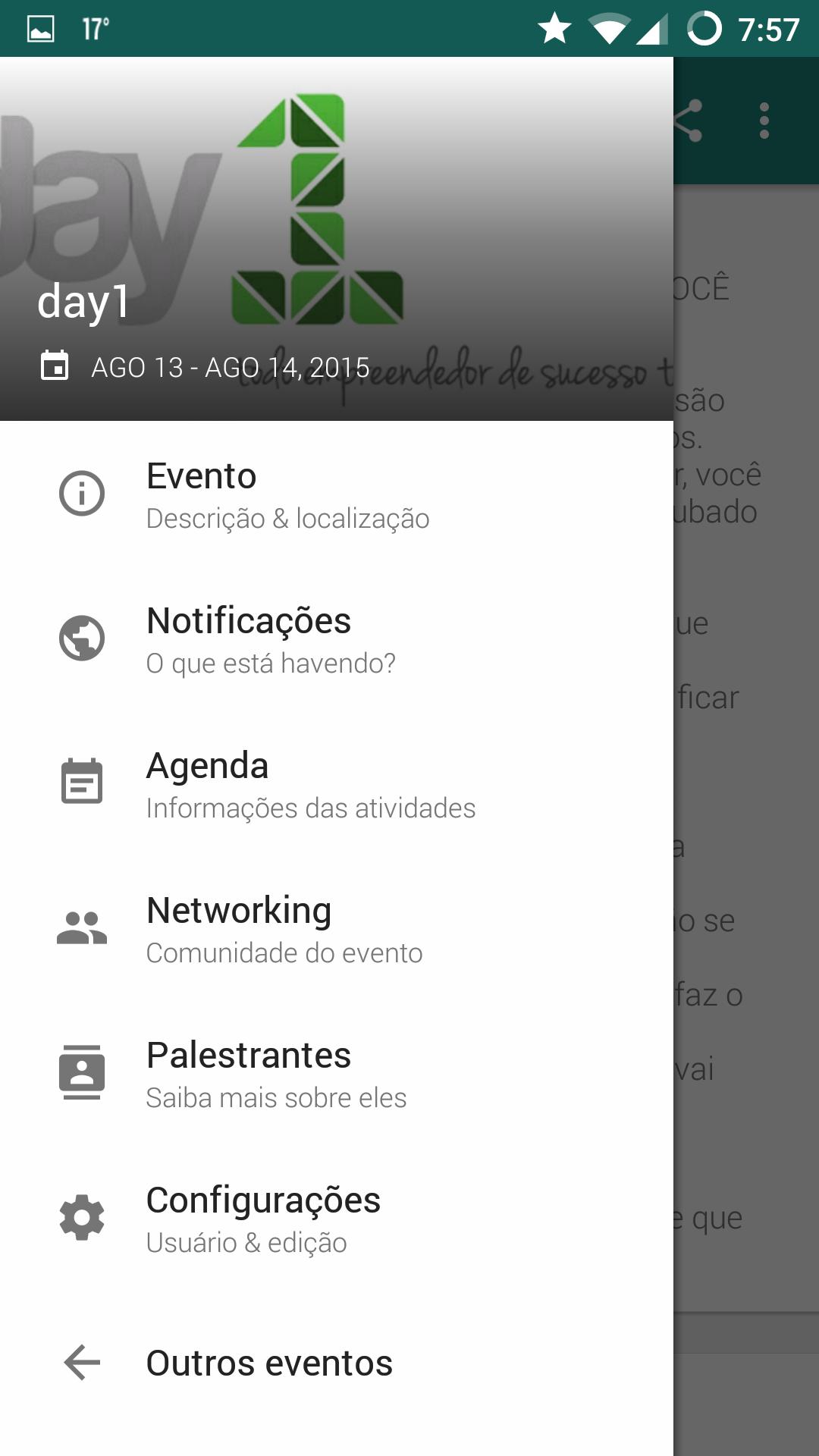The image size is (819, 1456).
Task: Open the Evento description and location
Action: click(x=288, y=494)
